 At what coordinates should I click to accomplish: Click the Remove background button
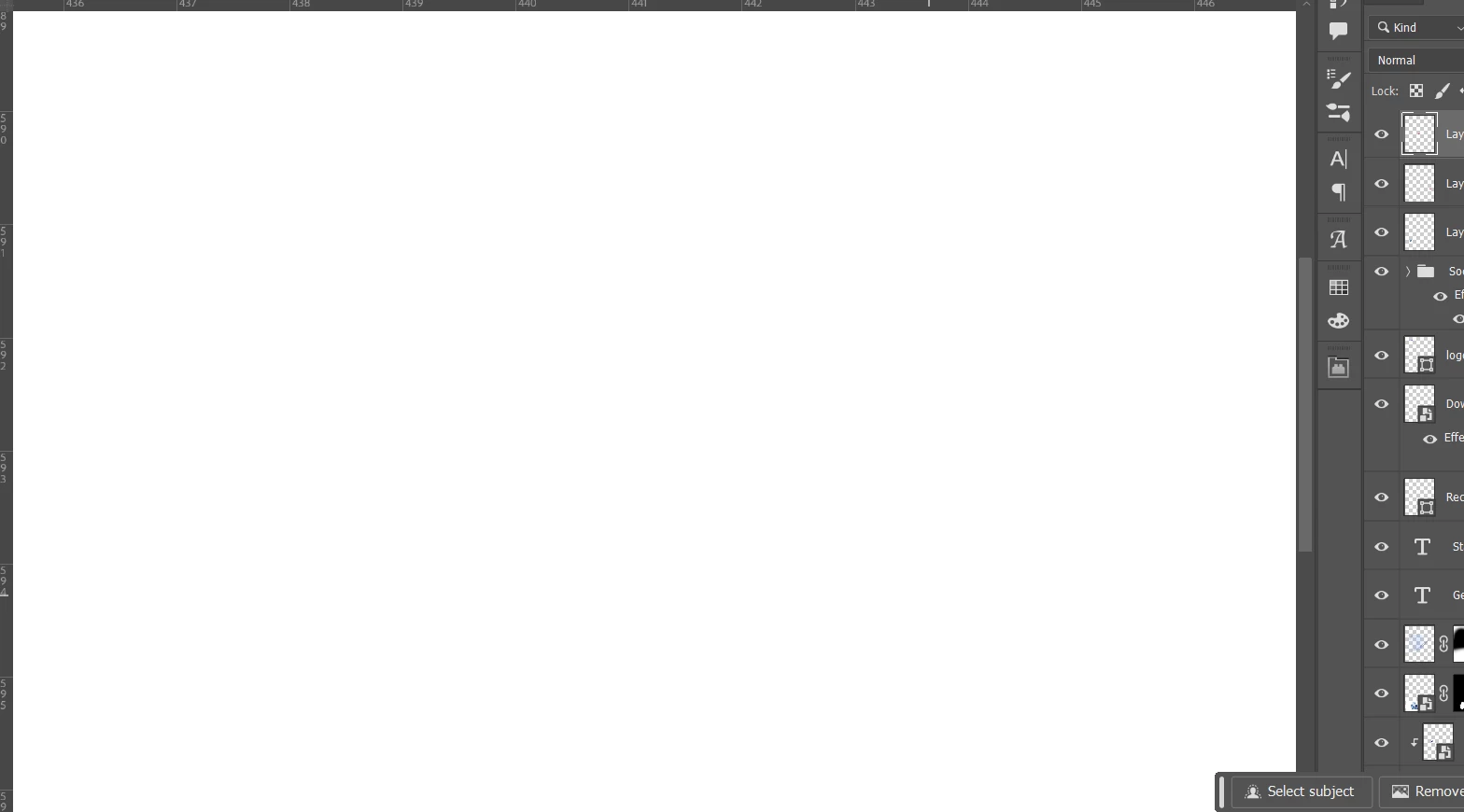pos(1427,791)
